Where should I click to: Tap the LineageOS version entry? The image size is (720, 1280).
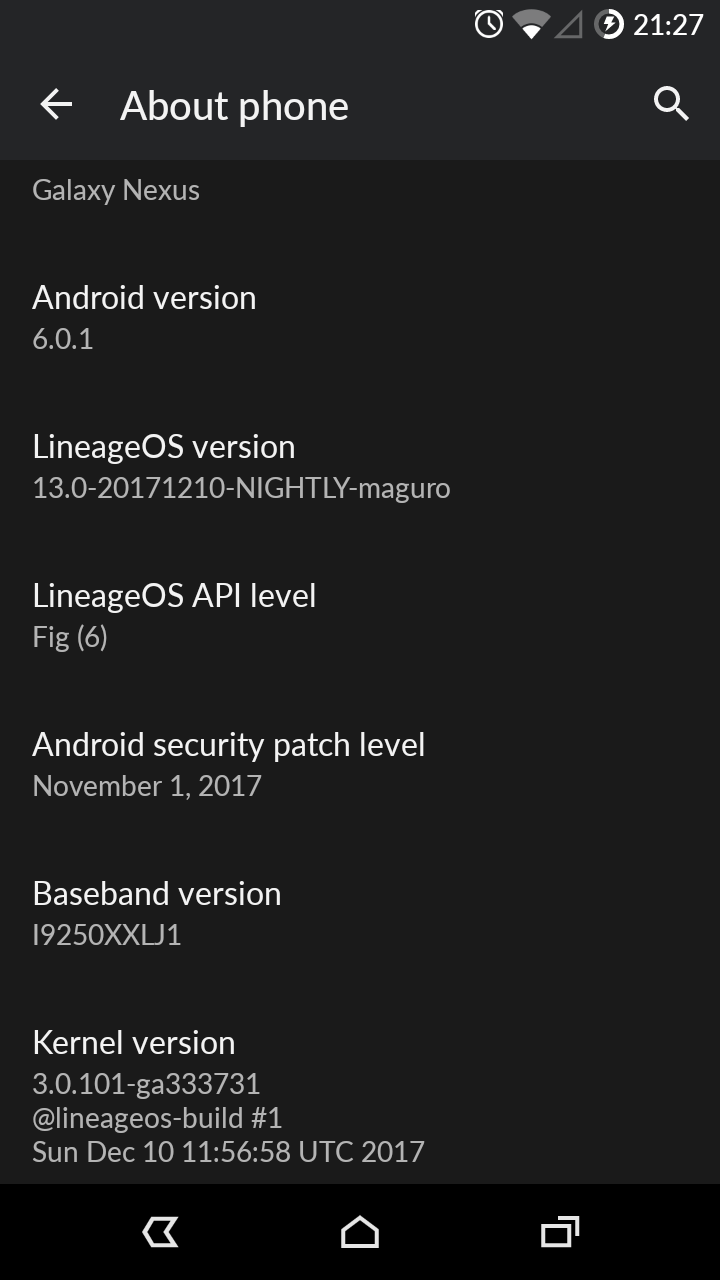click(x=360, y=466)
